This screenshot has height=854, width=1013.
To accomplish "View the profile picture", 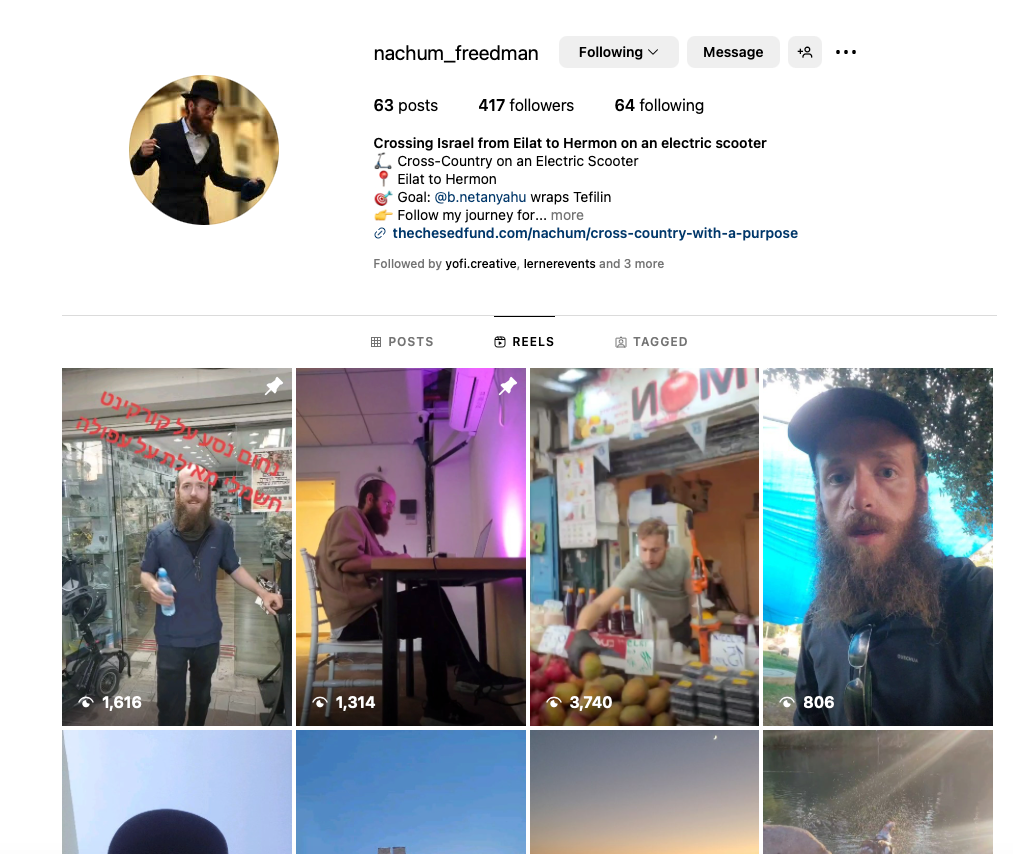I will point(204,150).
